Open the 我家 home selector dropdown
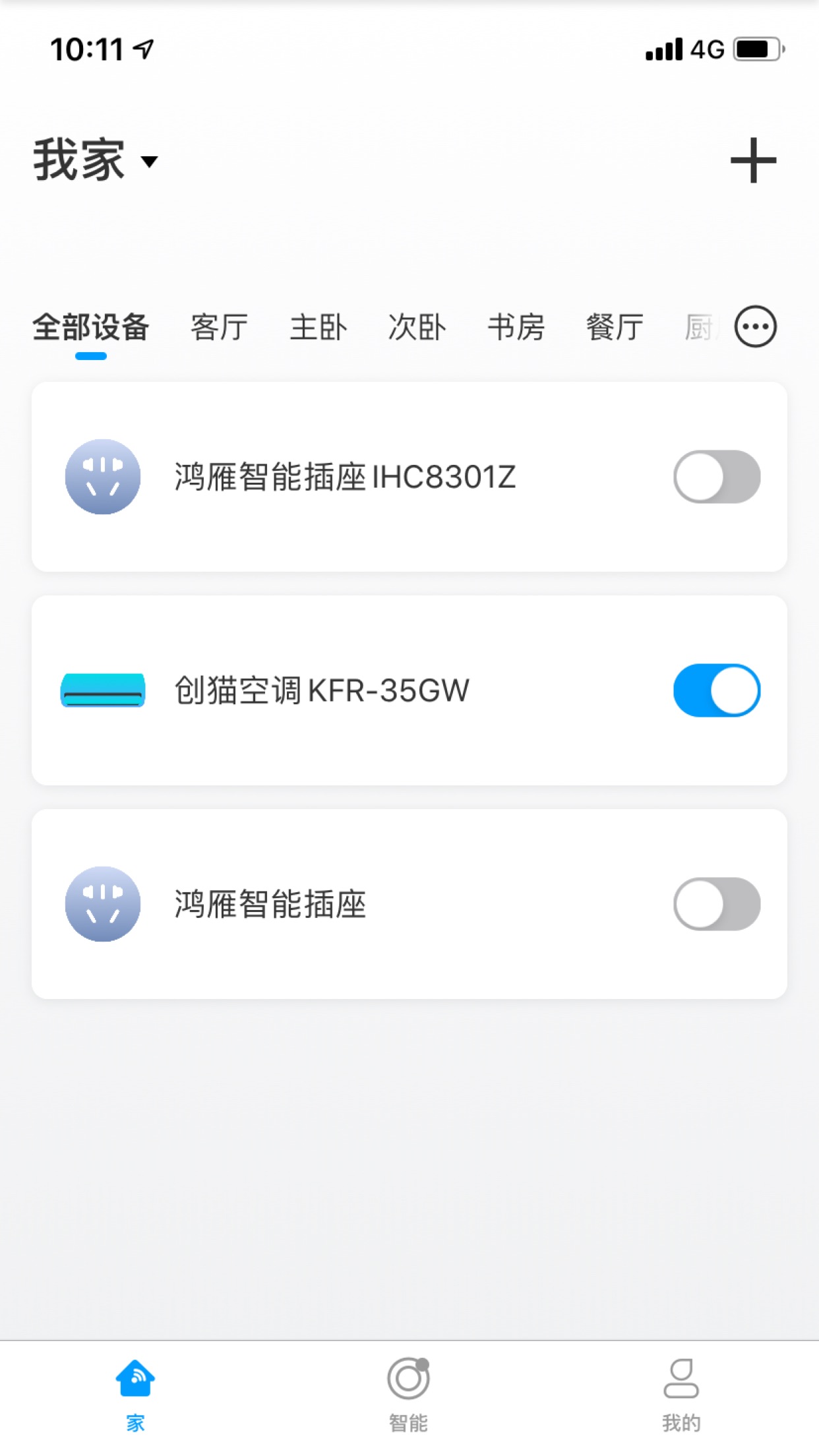 click(96, 160)
